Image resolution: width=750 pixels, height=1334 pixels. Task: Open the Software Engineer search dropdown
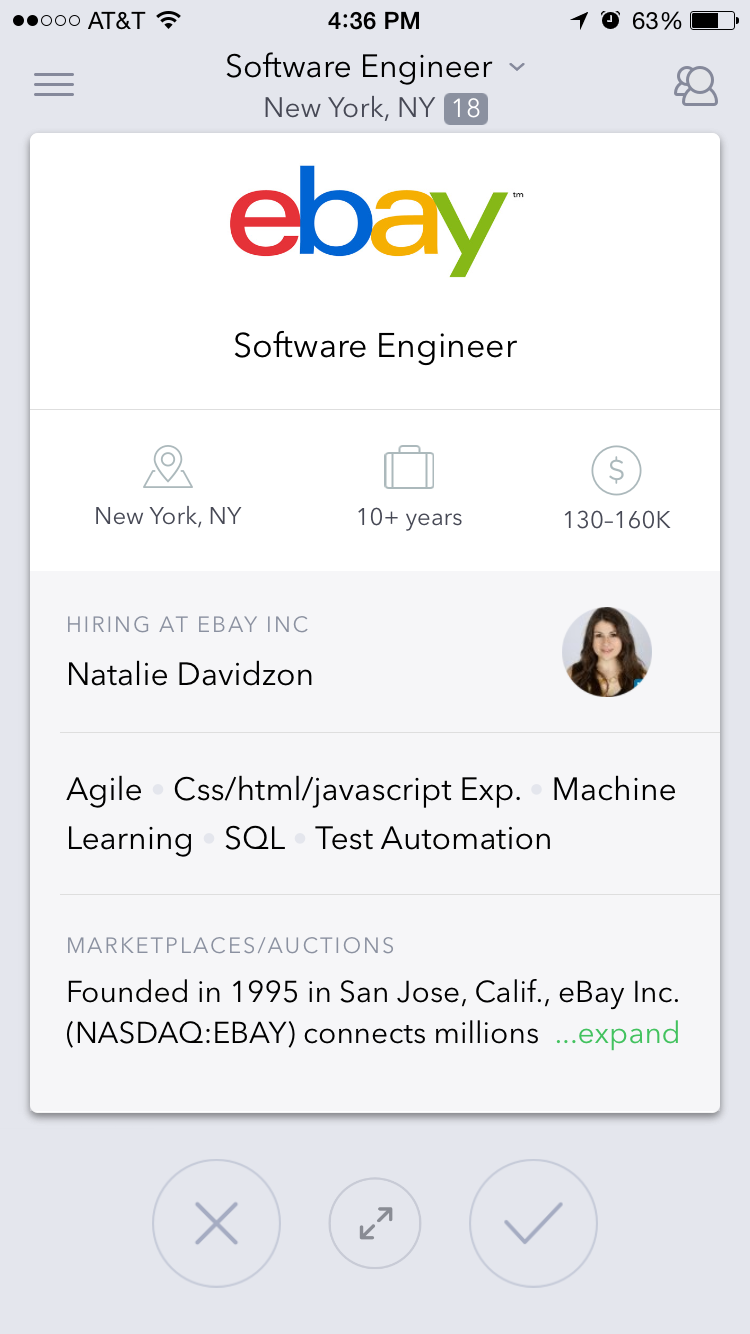tap(375, 67)
